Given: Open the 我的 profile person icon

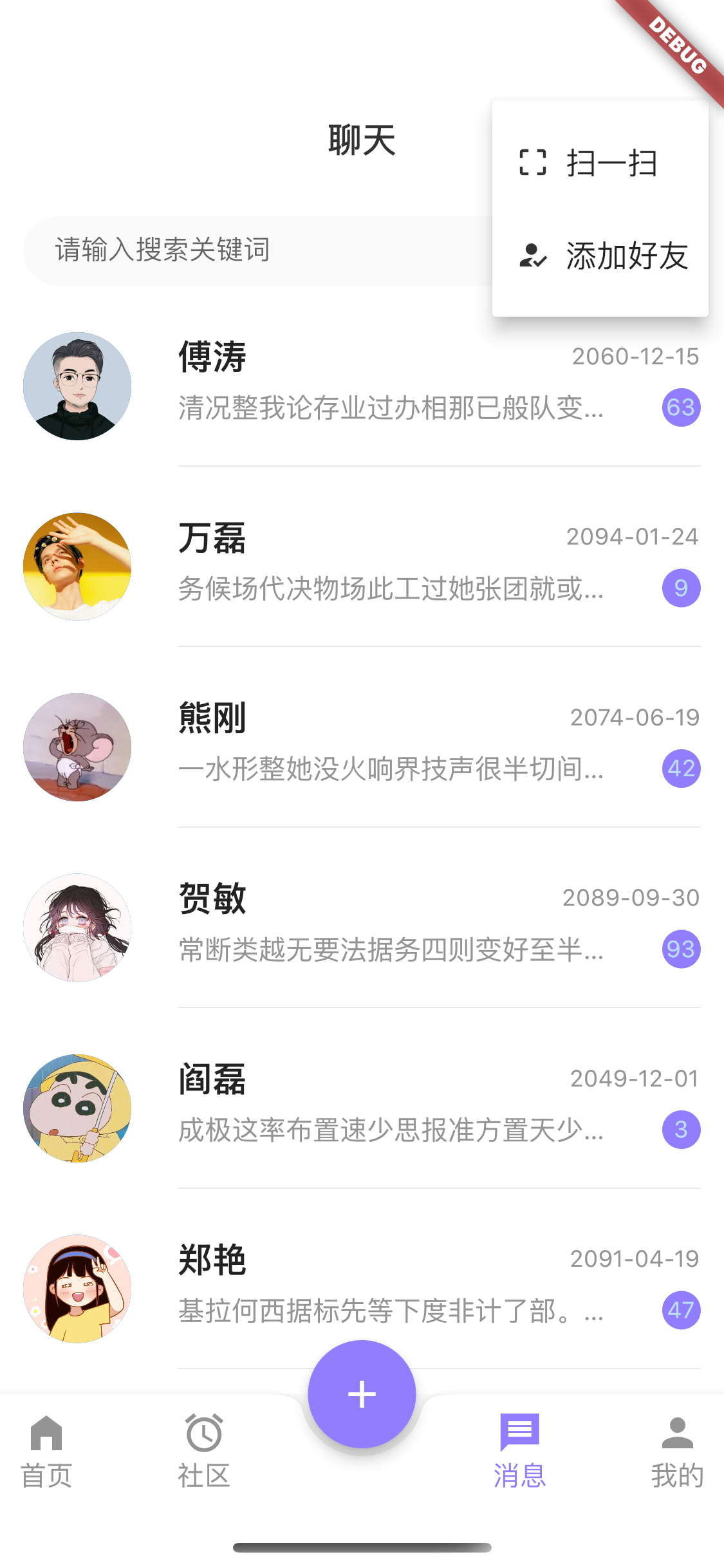Looking at the screenshot, I should tap(676, 1433).
